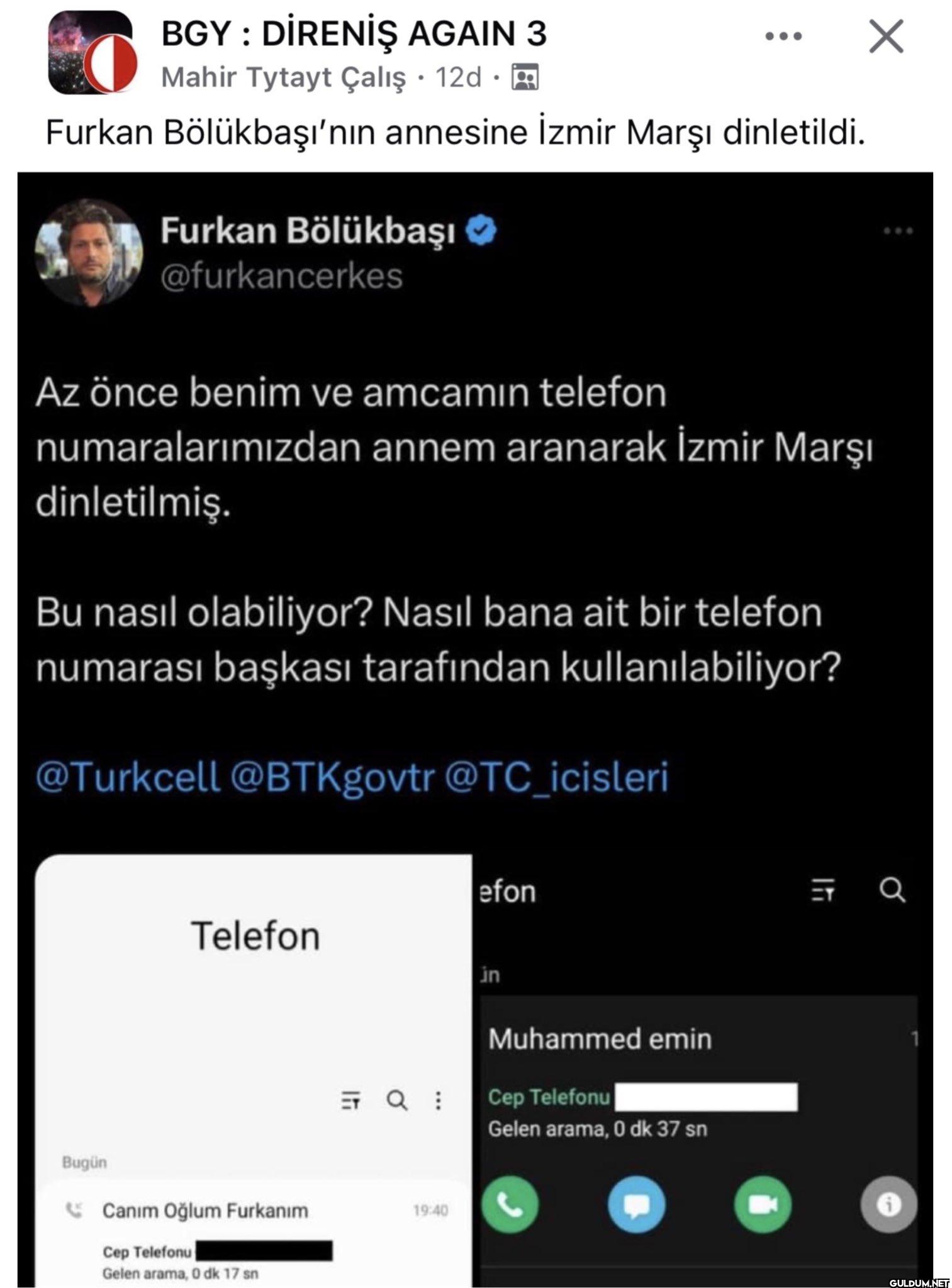Close the post with the X
952x1288 pixels.
click(x=886, y=36)
